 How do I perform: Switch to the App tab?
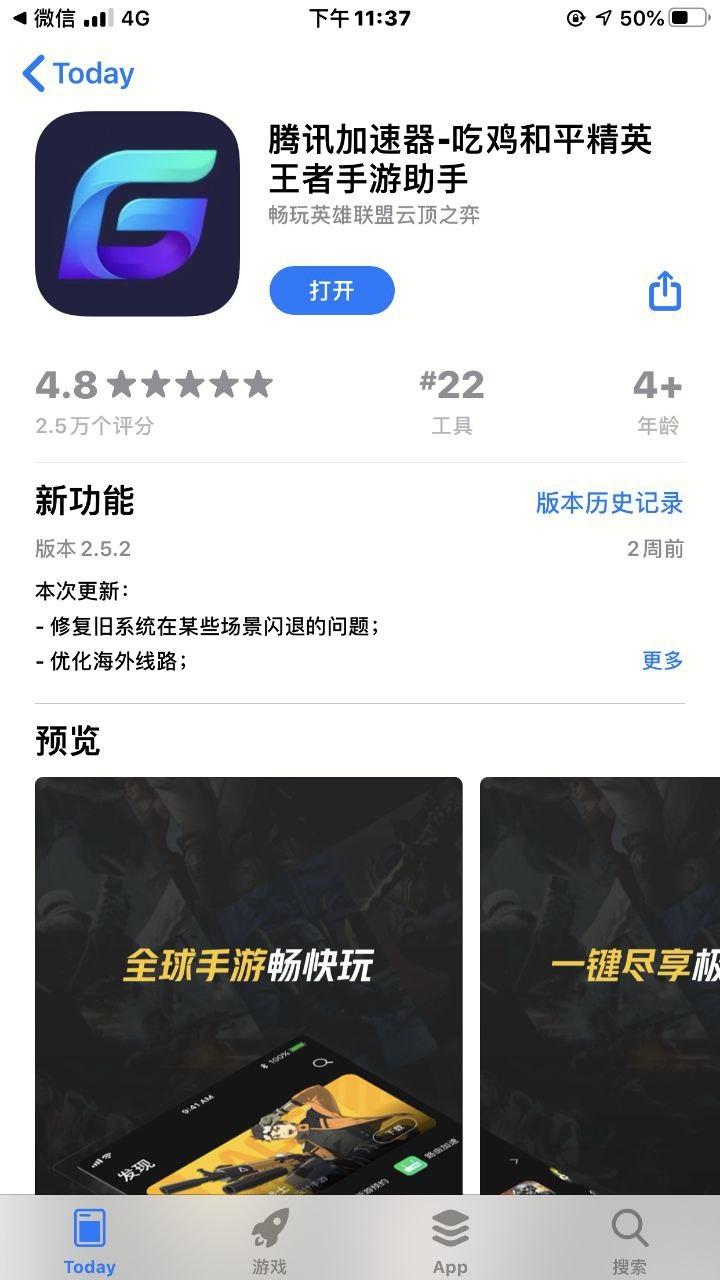pos(450,1240)
